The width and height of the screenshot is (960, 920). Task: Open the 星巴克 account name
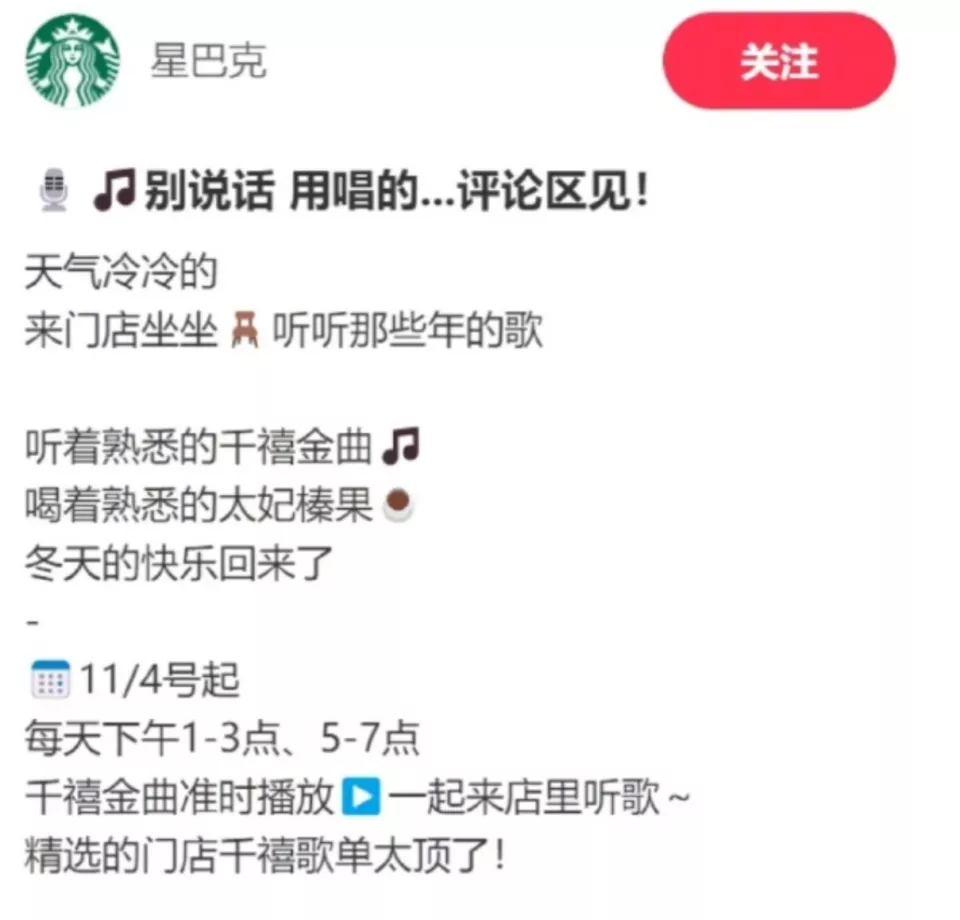[208, 62]
